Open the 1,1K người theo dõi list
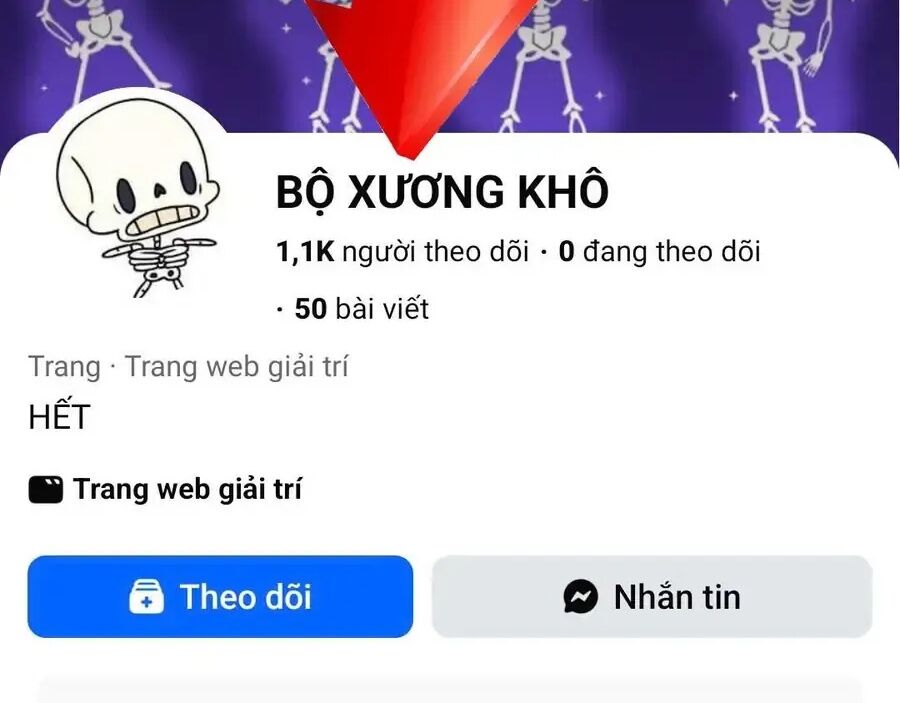This screenshot has height=703, width=900. pyautogui.click(x=402, y=251)
